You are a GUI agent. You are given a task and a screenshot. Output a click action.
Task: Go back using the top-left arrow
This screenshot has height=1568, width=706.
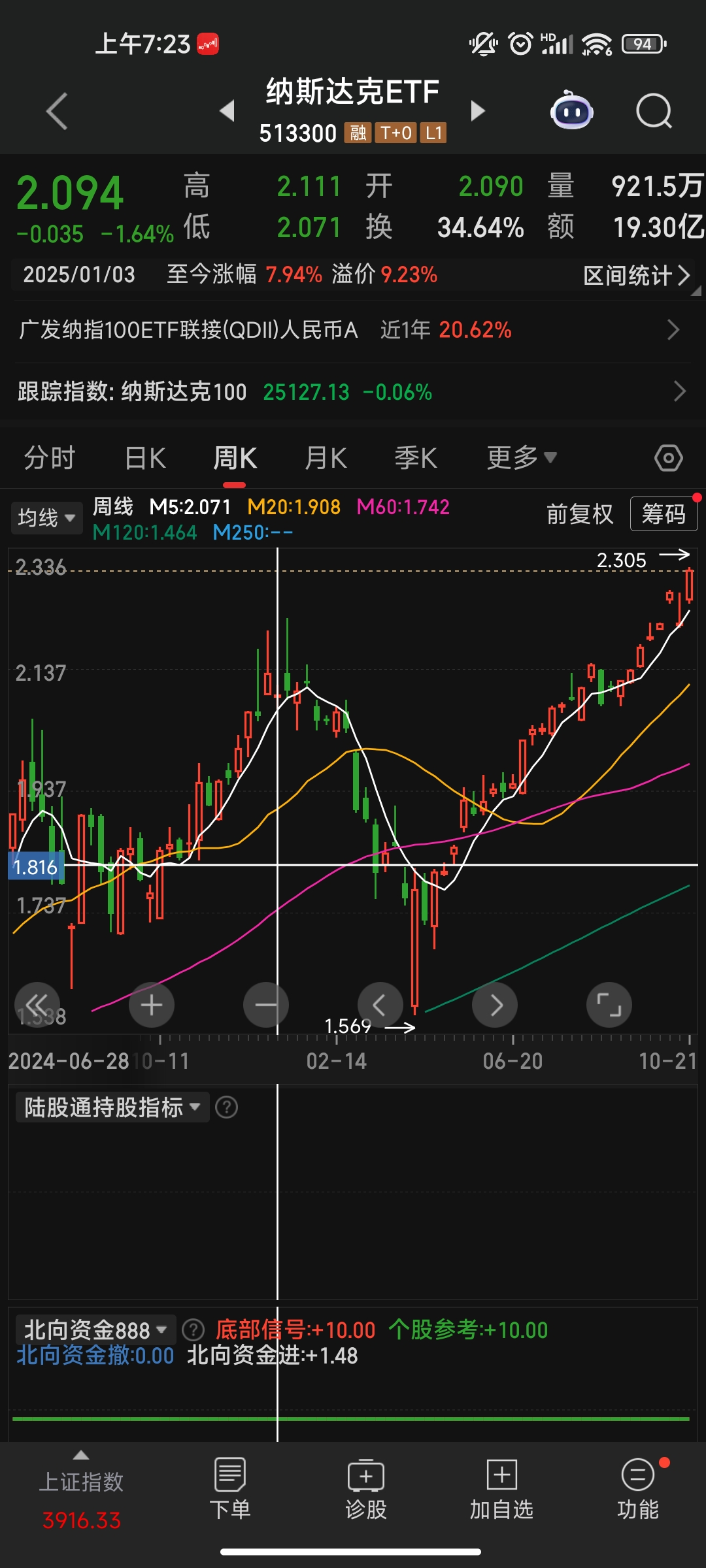tap(58, 111)
